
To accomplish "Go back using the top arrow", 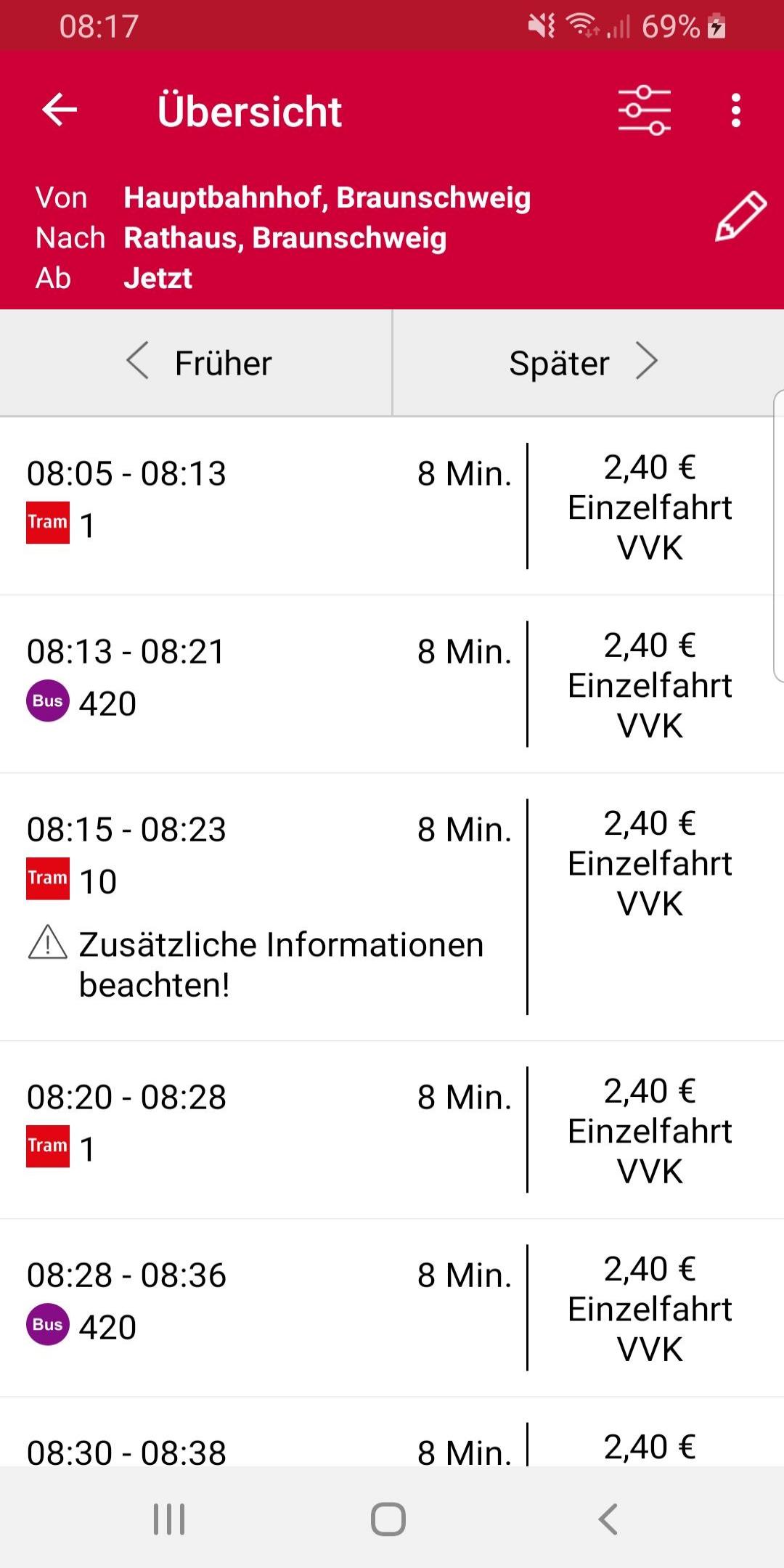I will [60, 110].
